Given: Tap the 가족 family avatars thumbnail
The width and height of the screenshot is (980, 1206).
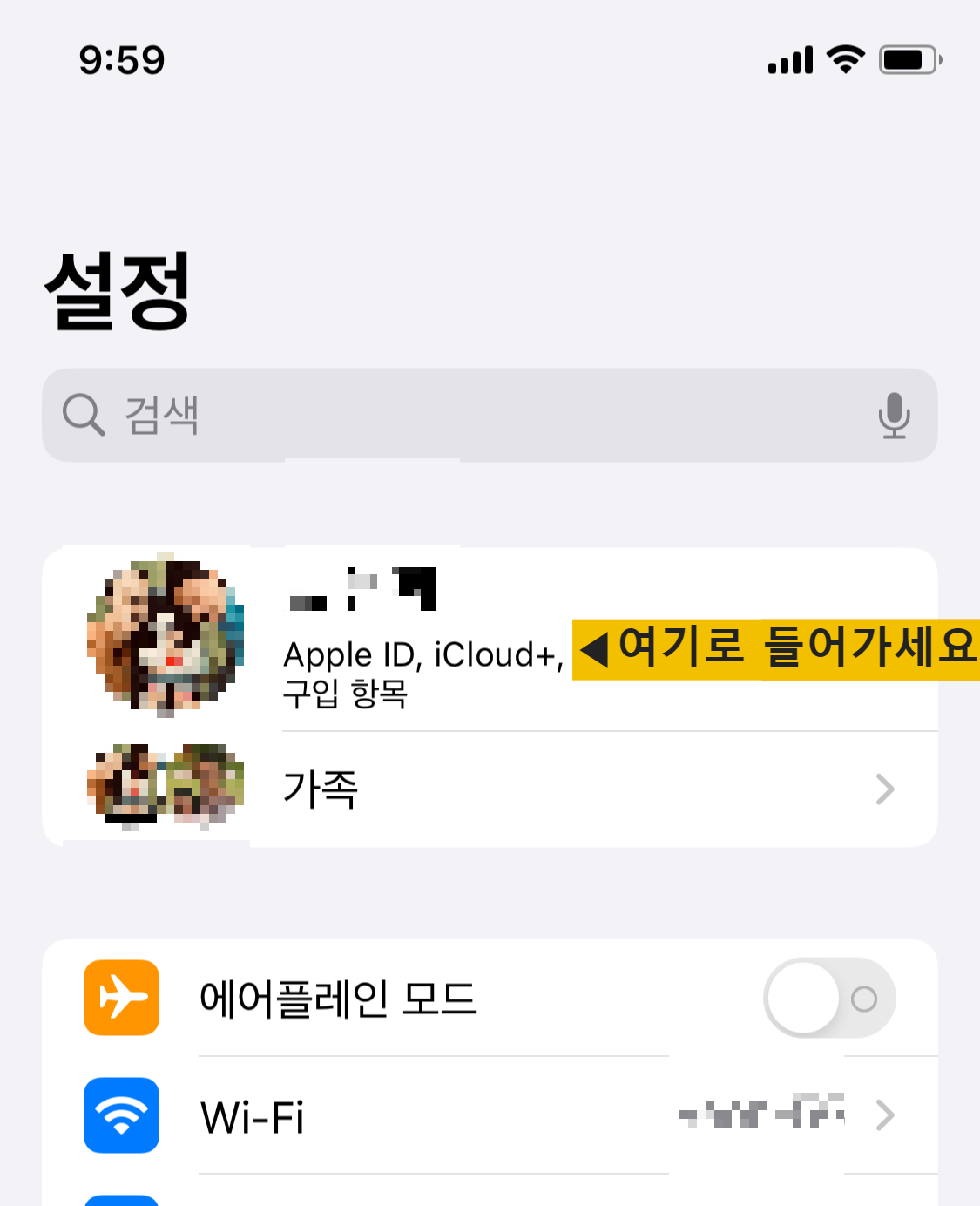Looking at the screenshot, I should click(162, 789).
